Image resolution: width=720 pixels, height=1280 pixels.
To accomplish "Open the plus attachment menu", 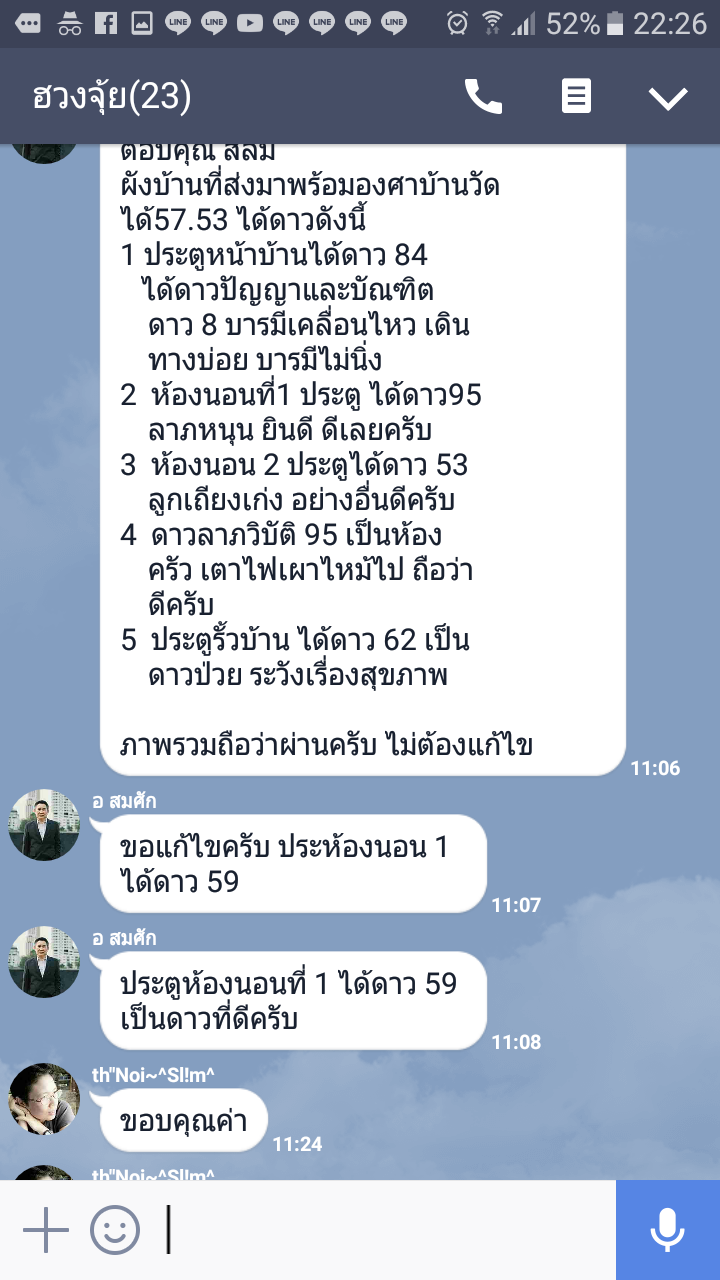I will [46, 1230].
